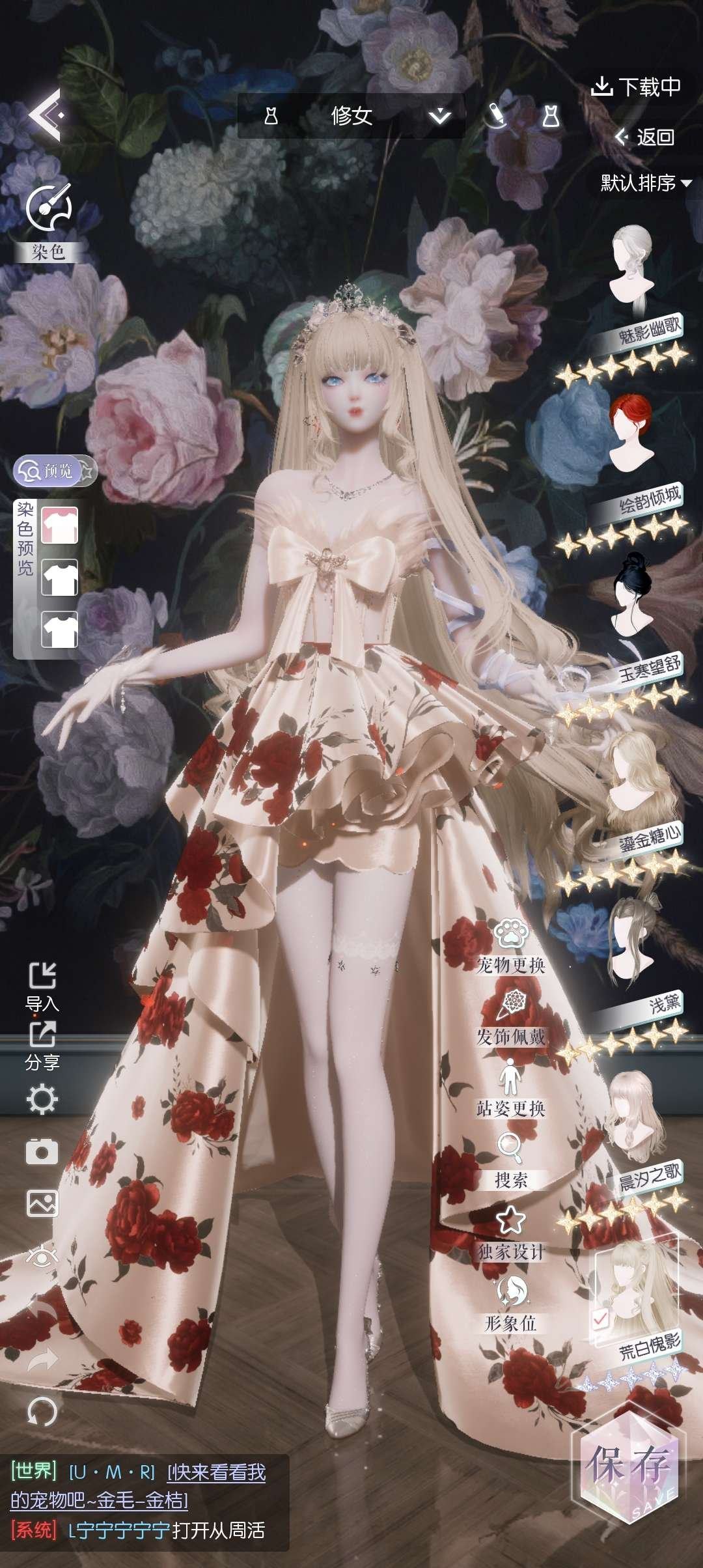Screen dimensions: 703x1568
Task: Tap the 预览 preview button
Action: (x=48, y=470)
